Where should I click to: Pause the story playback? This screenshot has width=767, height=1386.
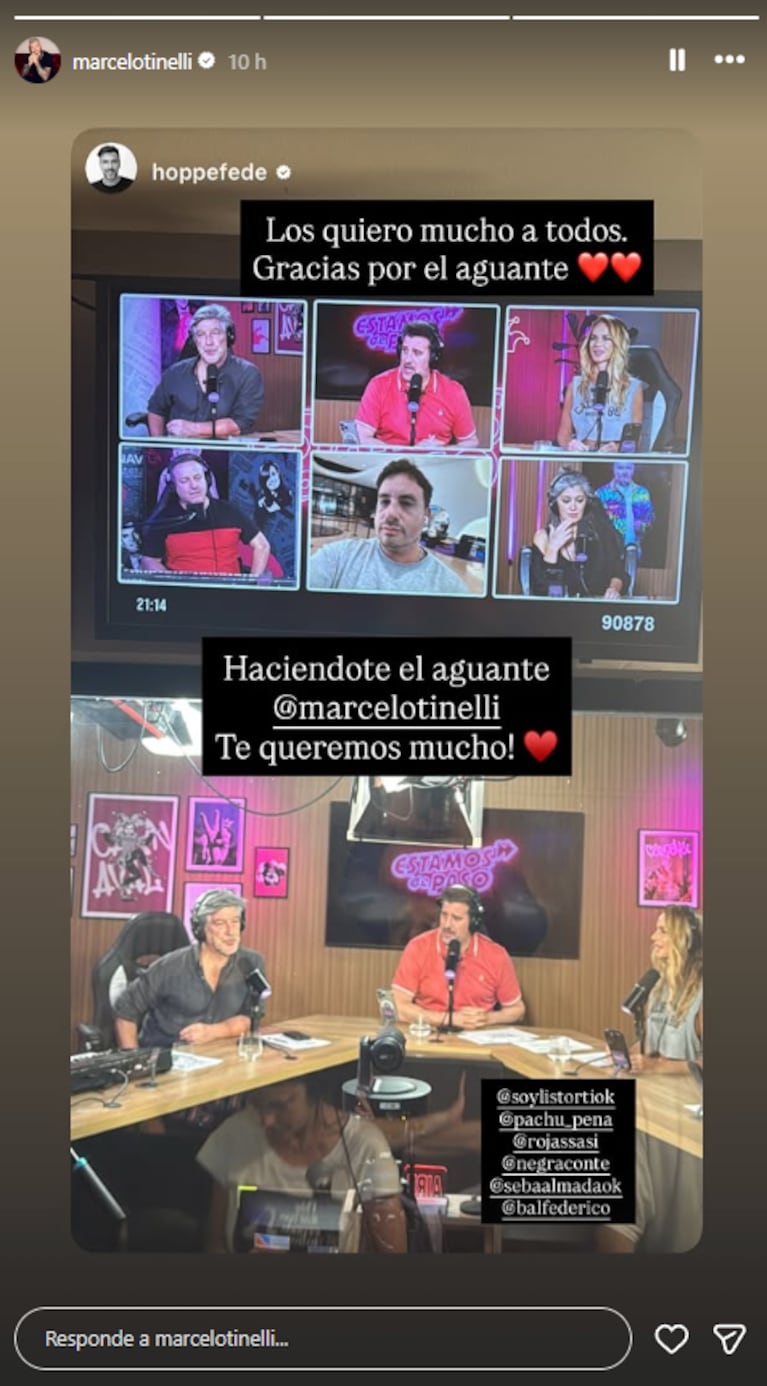(x=676, y=60)
